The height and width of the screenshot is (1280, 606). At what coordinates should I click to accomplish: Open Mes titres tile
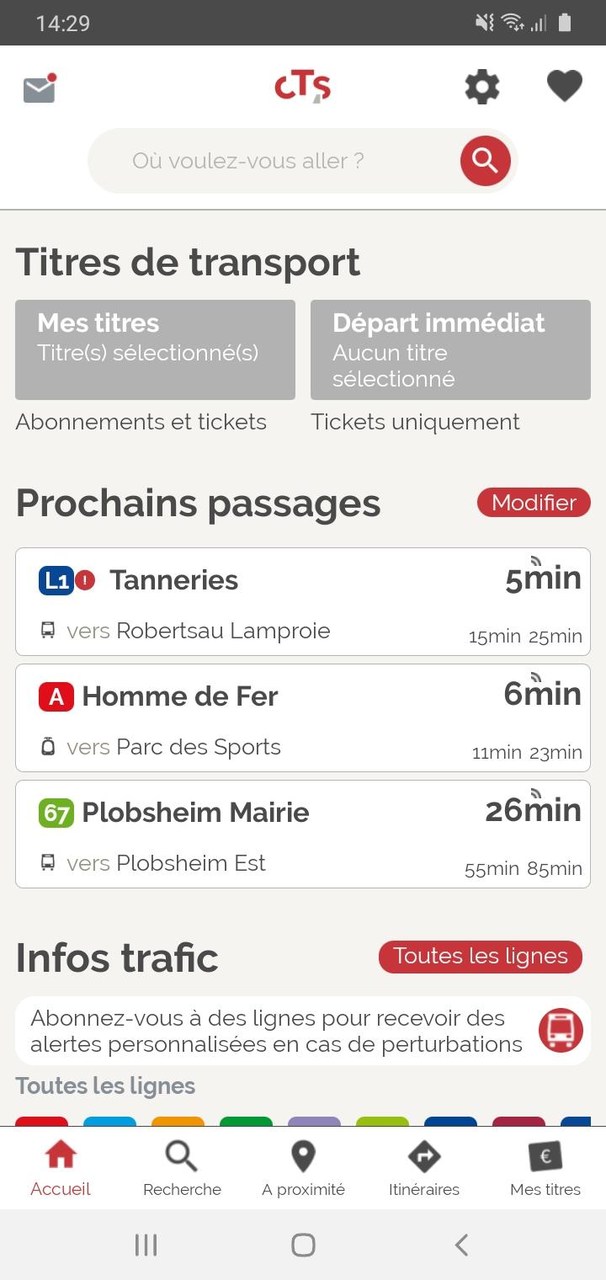pyautogui.click(x=155, y=350)
